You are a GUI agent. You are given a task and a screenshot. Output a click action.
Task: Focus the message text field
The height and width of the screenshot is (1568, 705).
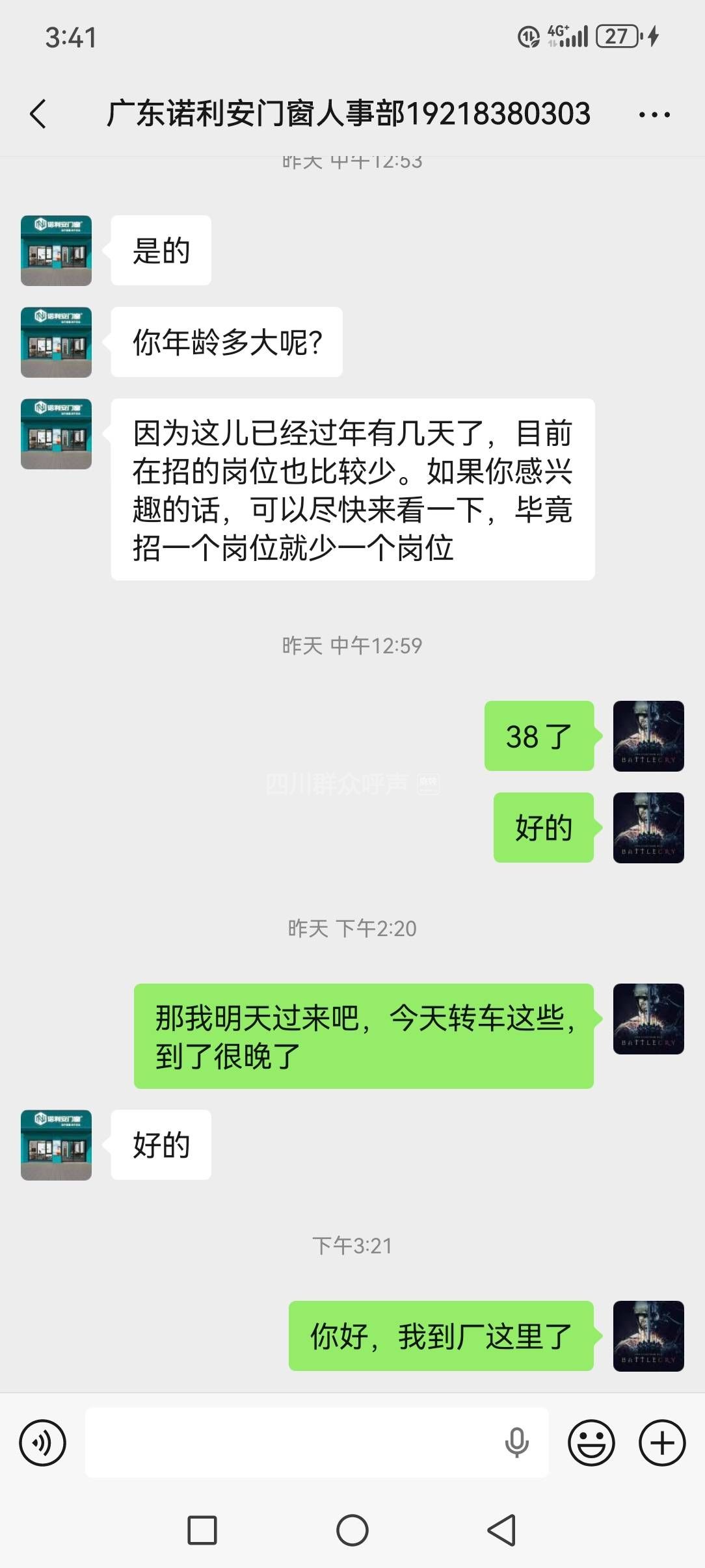click(x=293, y=1443)
